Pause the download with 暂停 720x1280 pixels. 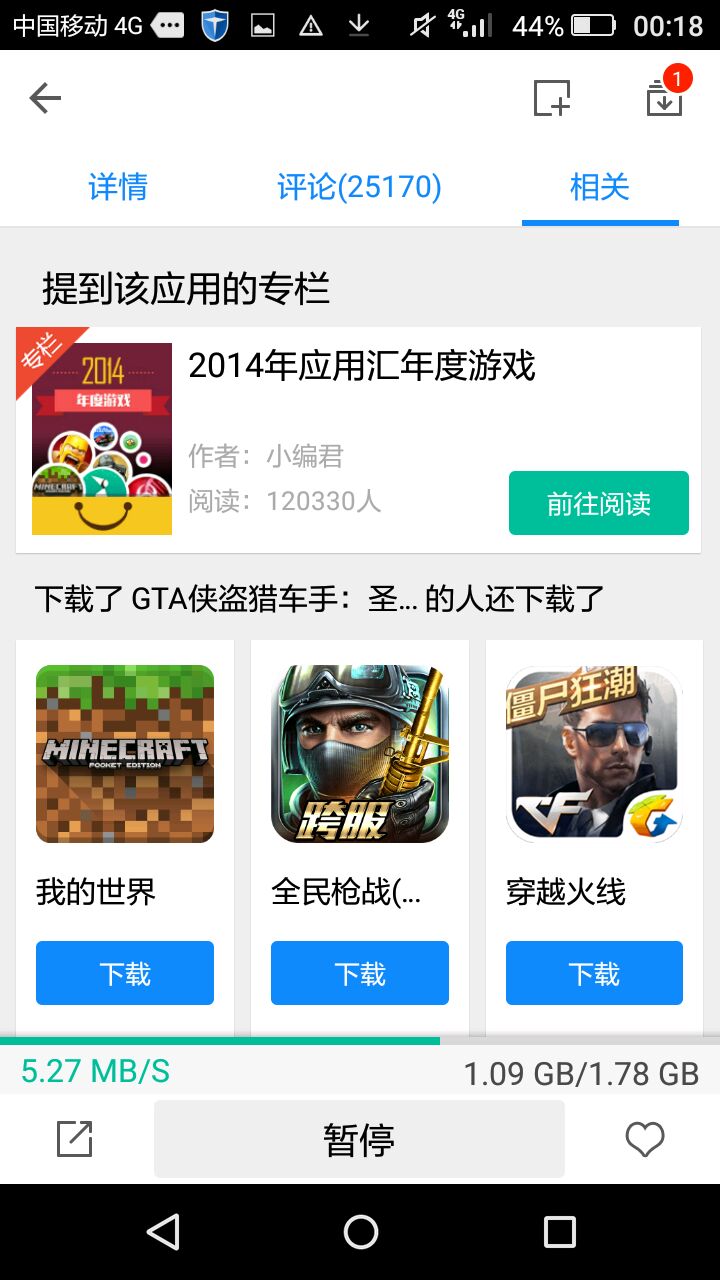(359, 1139)
